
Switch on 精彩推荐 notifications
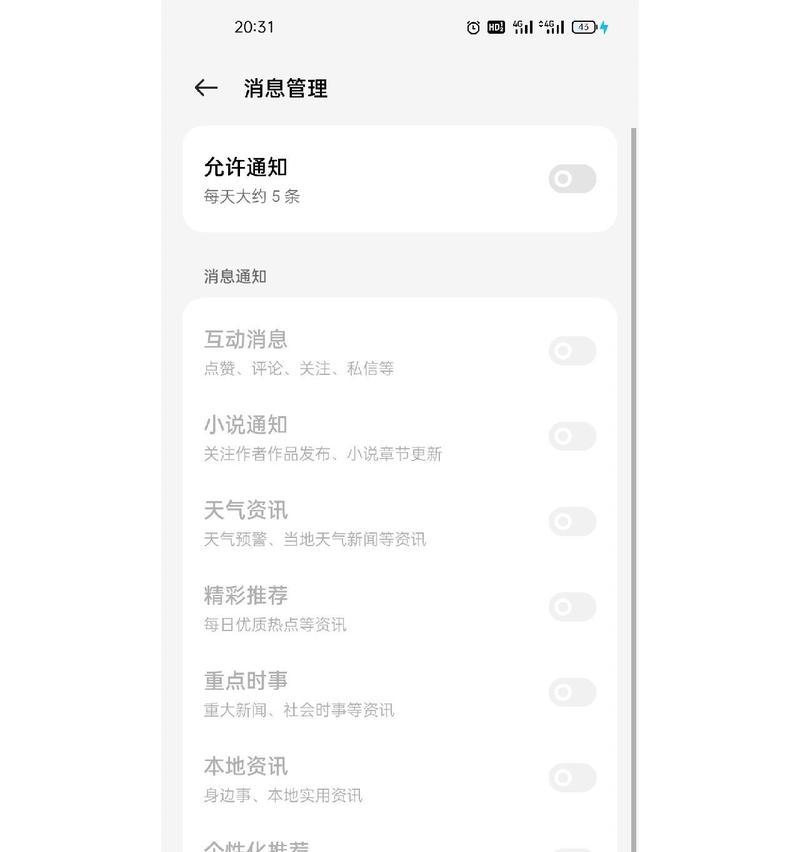tap(572, 607)
